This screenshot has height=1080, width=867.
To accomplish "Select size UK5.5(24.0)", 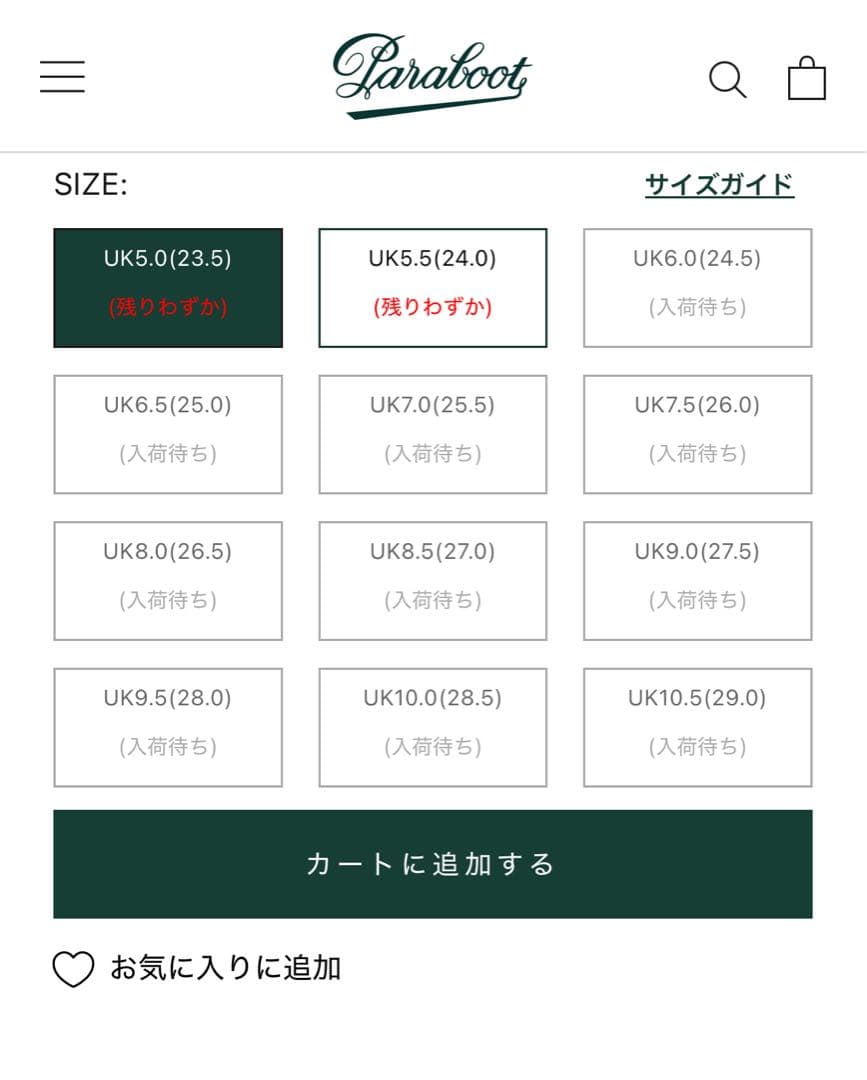I will (x=432, y=287).
